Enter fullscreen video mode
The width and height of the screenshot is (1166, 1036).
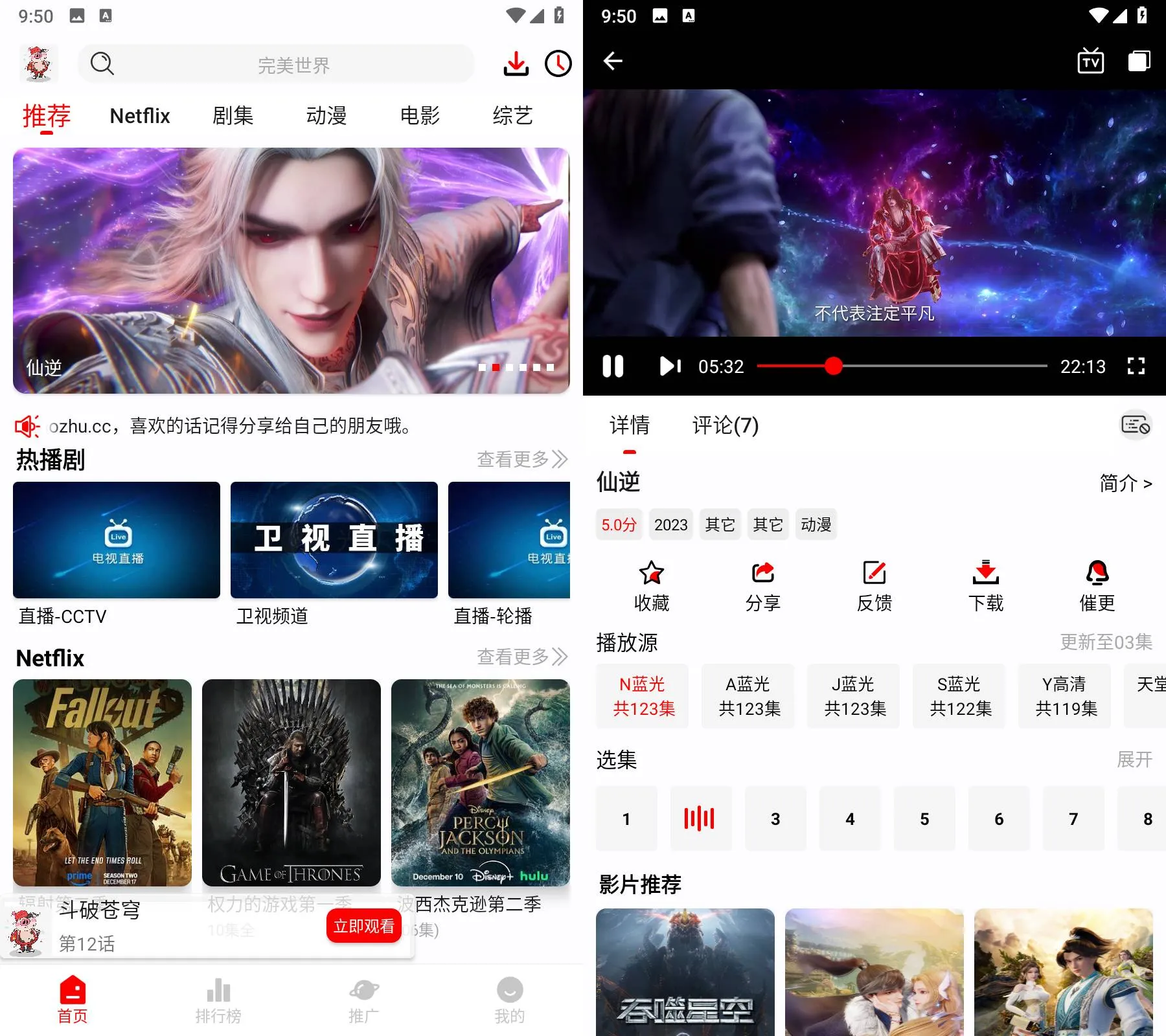click(x=1136, y=366)
